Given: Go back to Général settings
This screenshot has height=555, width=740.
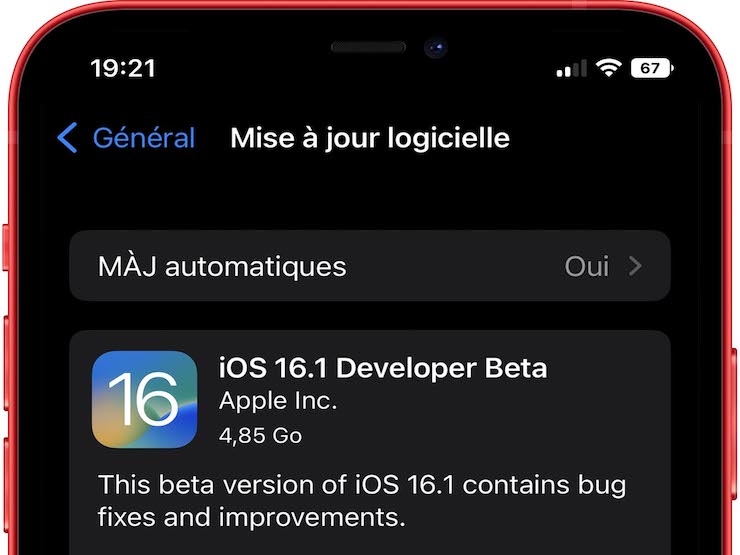Looking at the screenshot, I should pyautogui.click(x=126, y=138).
